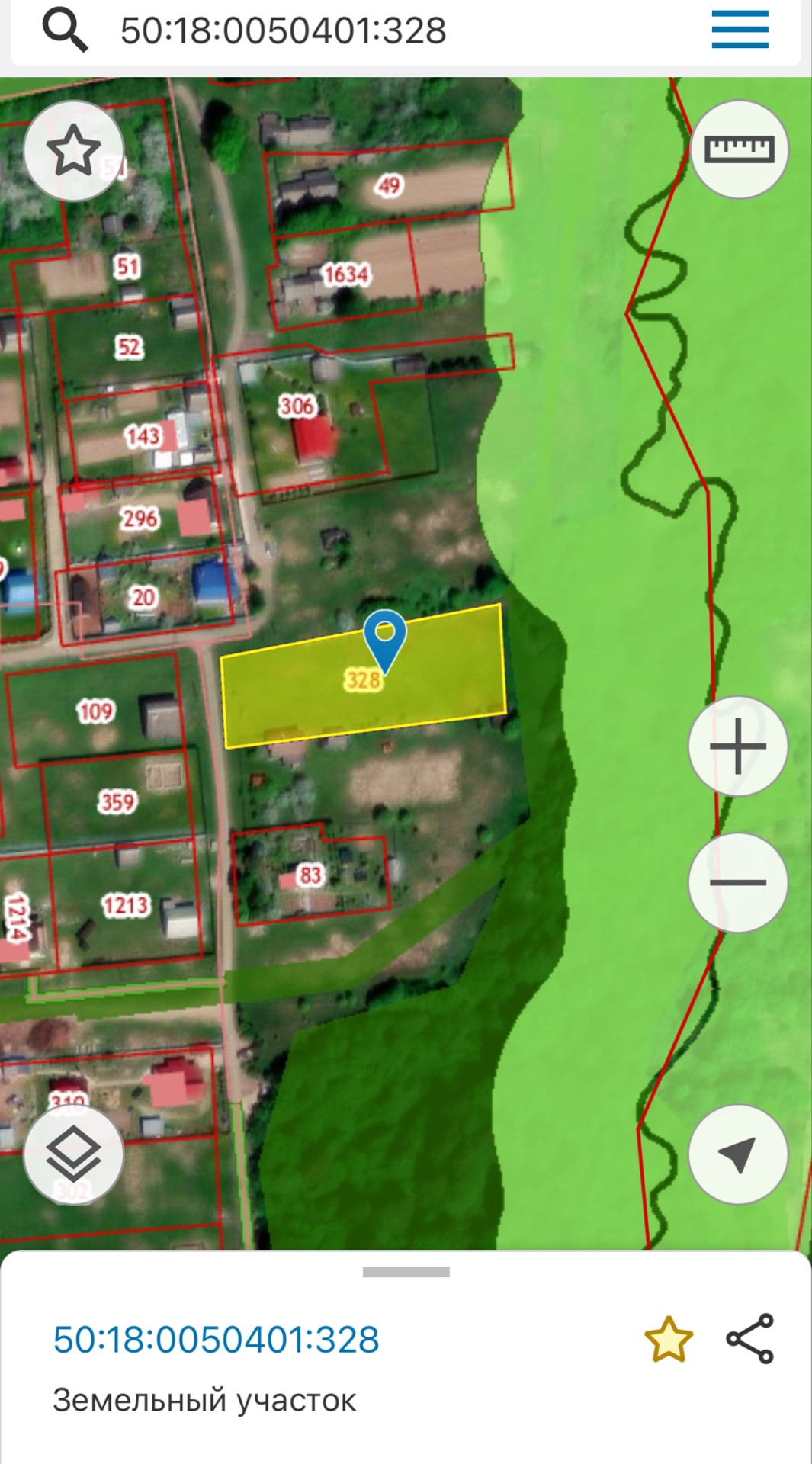Open the map layers selector
The image size is (812, 1464).
(x=73, y=1154)
